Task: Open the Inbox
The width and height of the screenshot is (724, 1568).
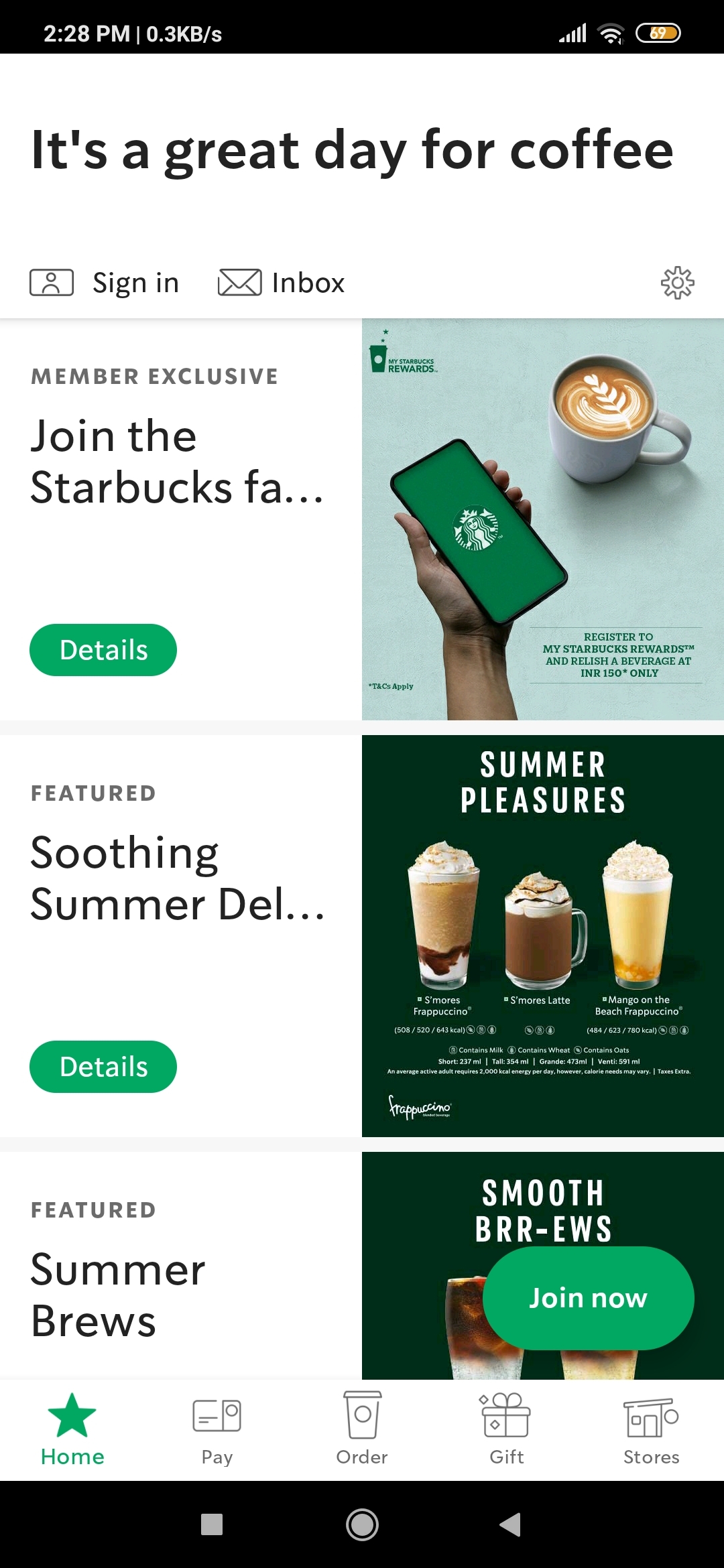Action: 282,283
